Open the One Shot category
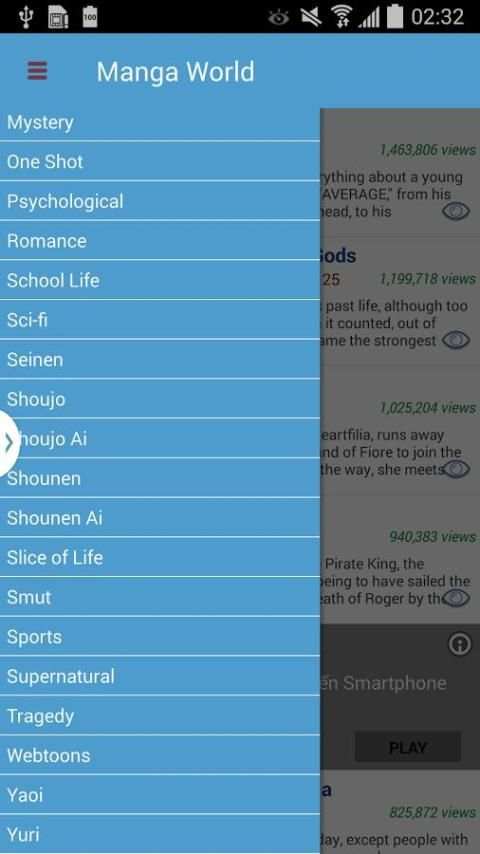Screen dimensions: 480x854 (x=160, y=161)
